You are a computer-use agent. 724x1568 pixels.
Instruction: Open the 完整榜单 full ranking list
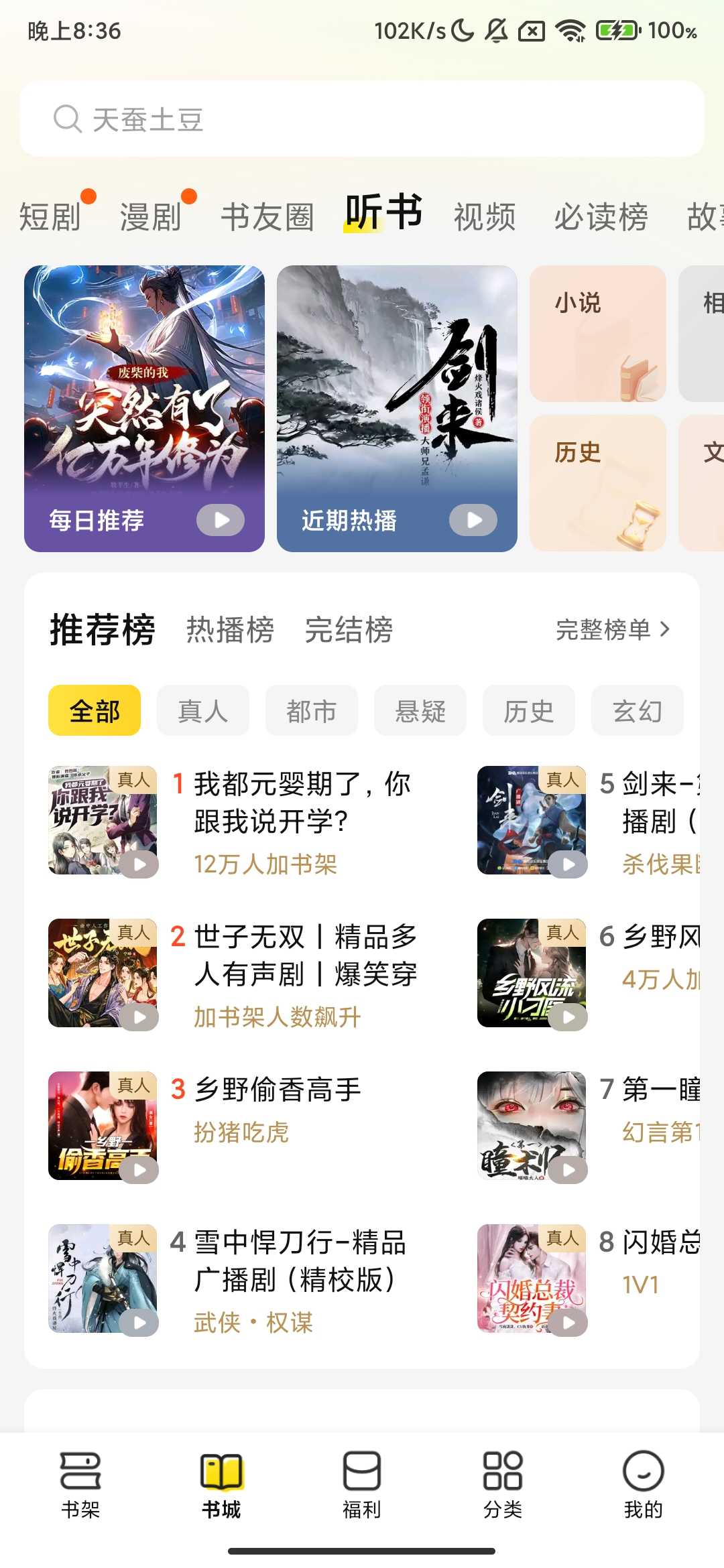tap(602, 629)
